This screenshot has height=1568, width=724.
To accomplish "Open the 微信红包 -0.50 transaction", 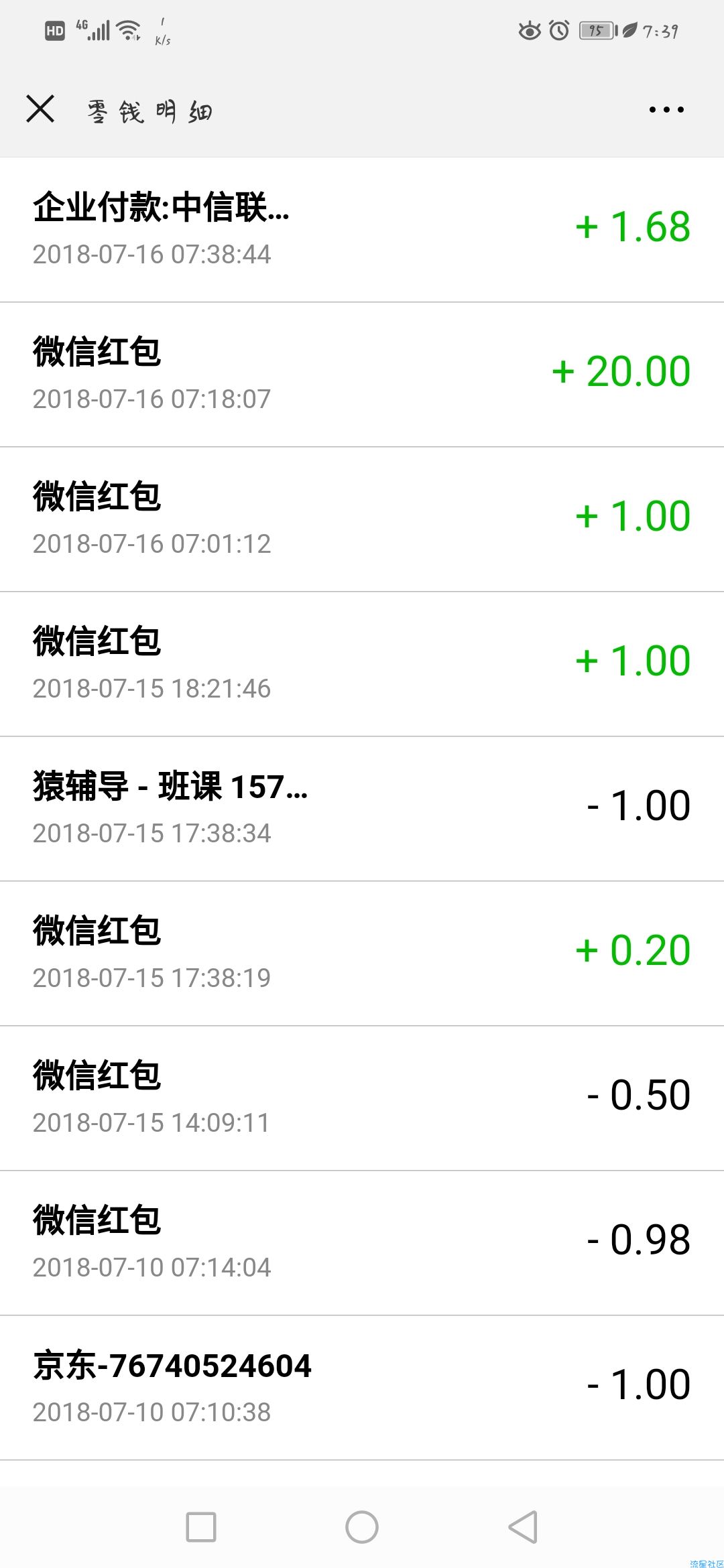I will pos(362,1098).
